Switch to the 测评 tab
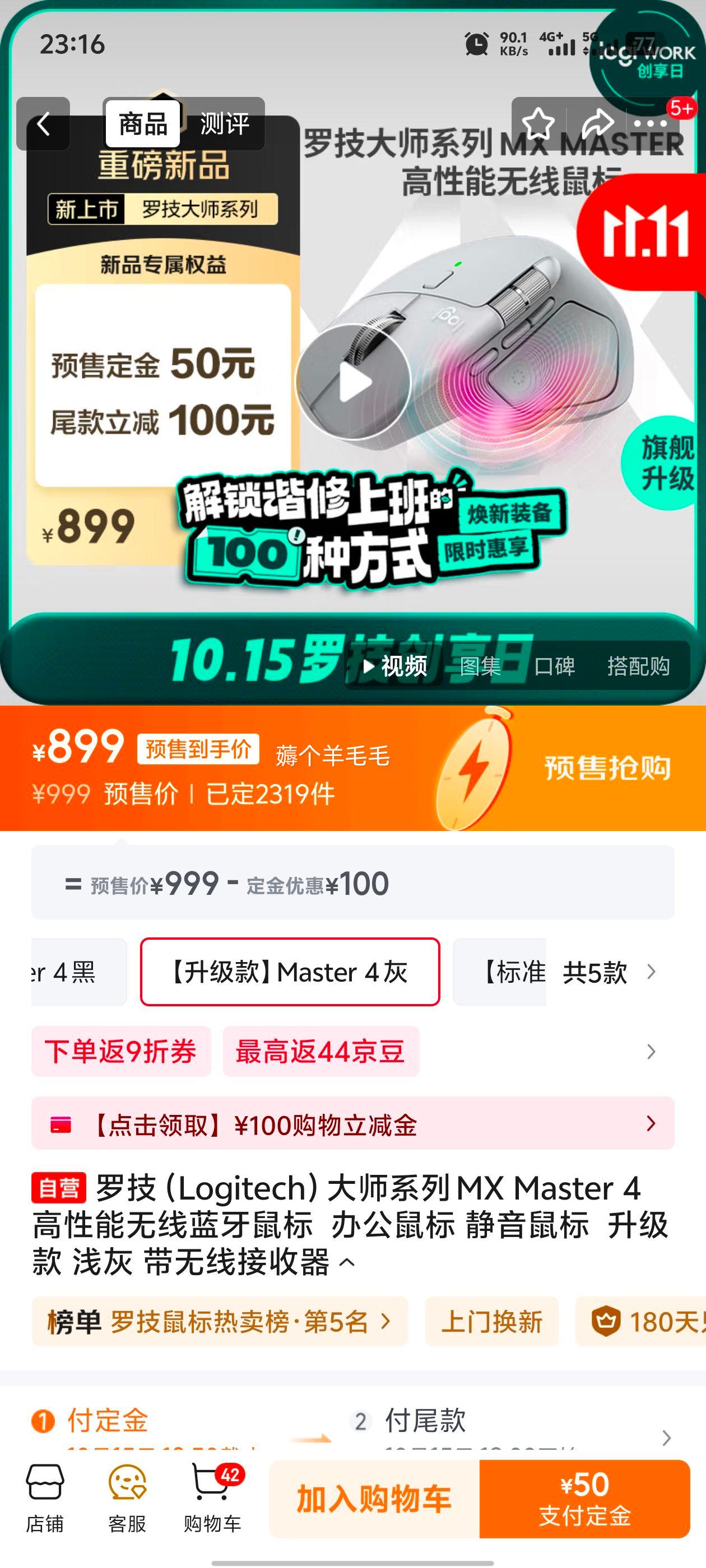Viewport: 706px width, 1568px height. [224, 124]
